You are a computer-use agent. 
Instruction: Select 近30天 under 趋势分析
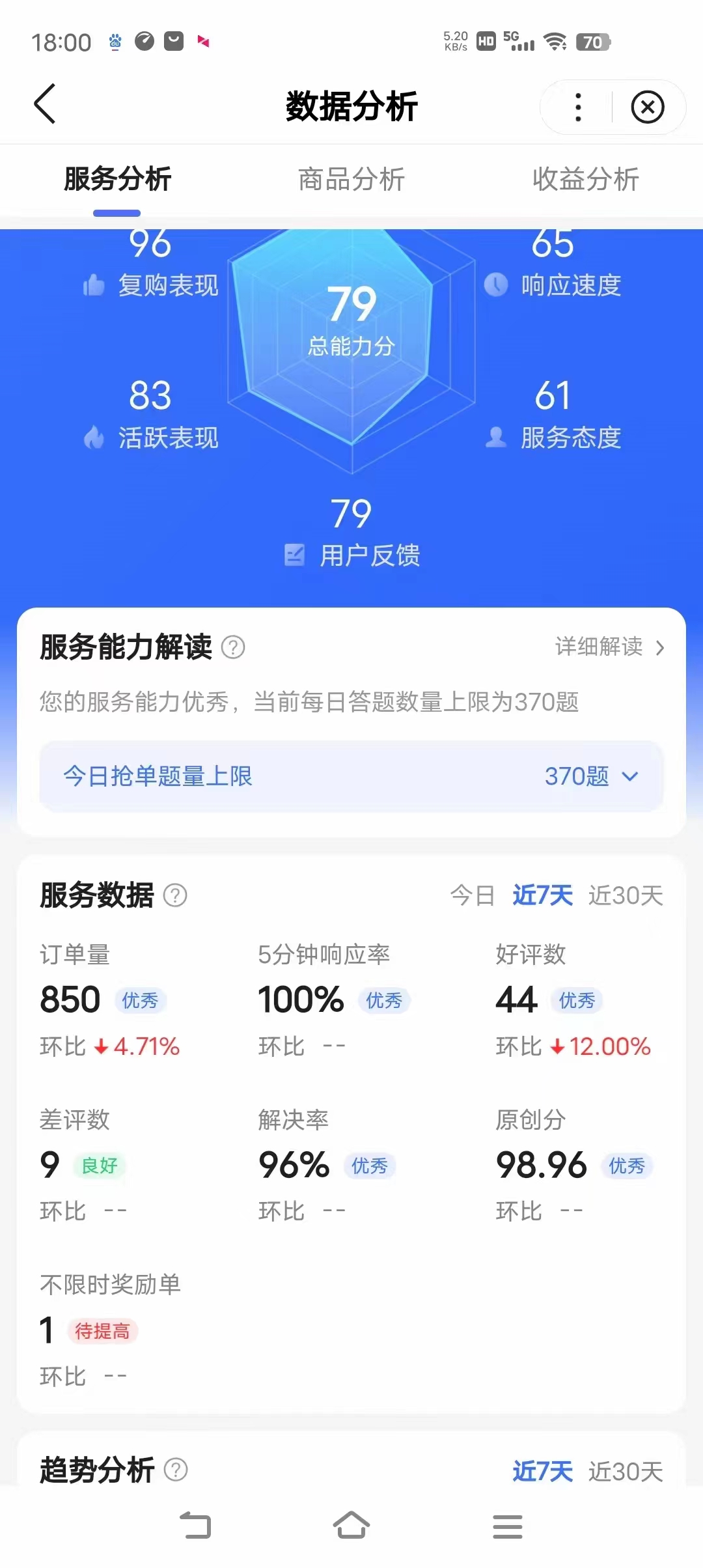627,1470
